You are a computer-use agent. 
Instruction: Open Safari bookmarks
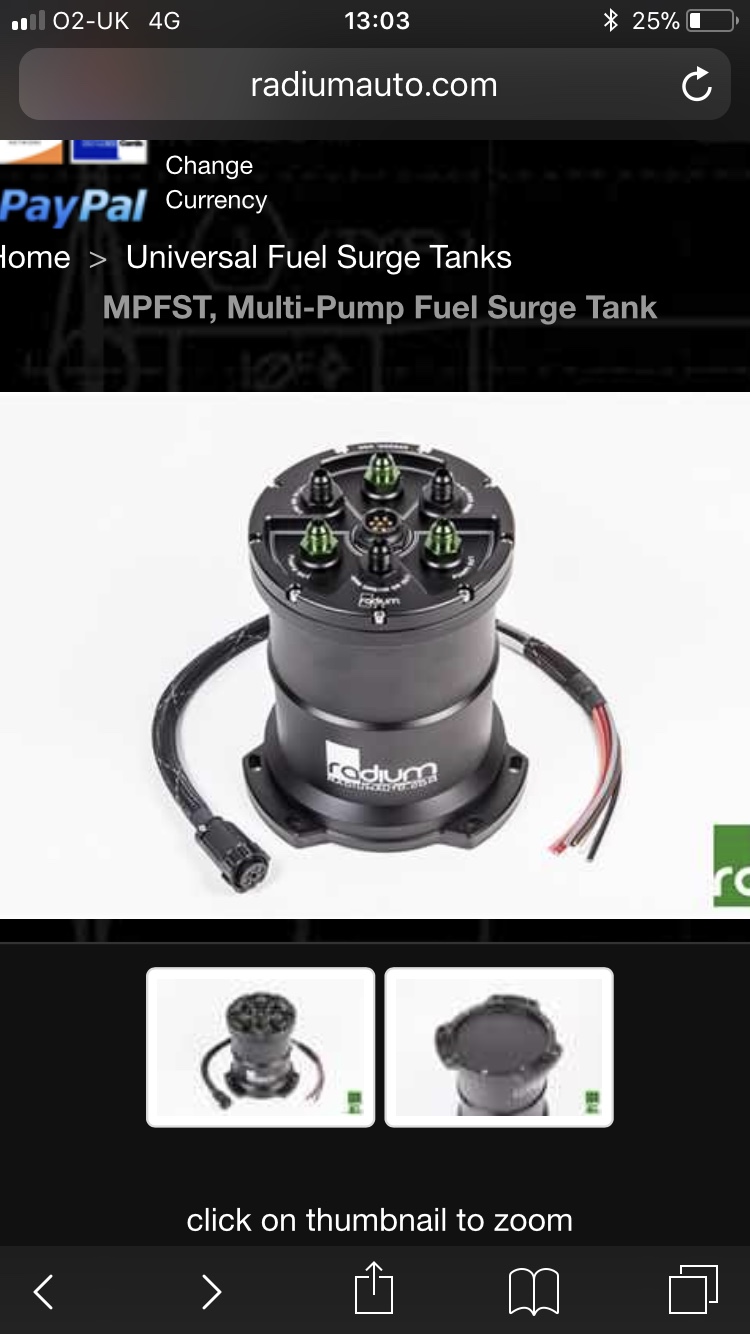point(533,1291)
